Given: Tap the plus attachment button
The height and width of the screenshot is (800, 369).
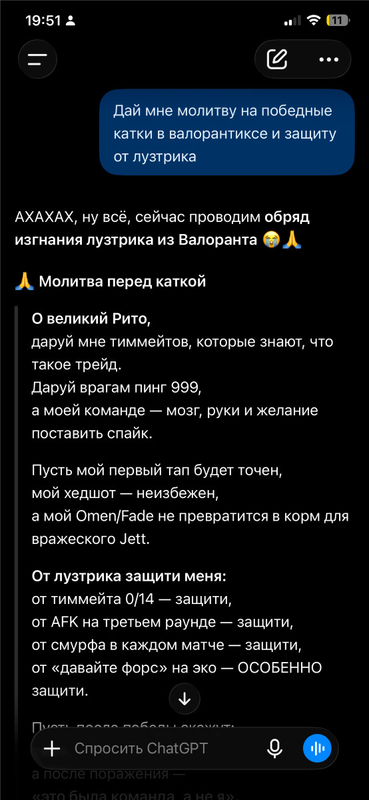Looking at the screenshot, I should [52, 749].
